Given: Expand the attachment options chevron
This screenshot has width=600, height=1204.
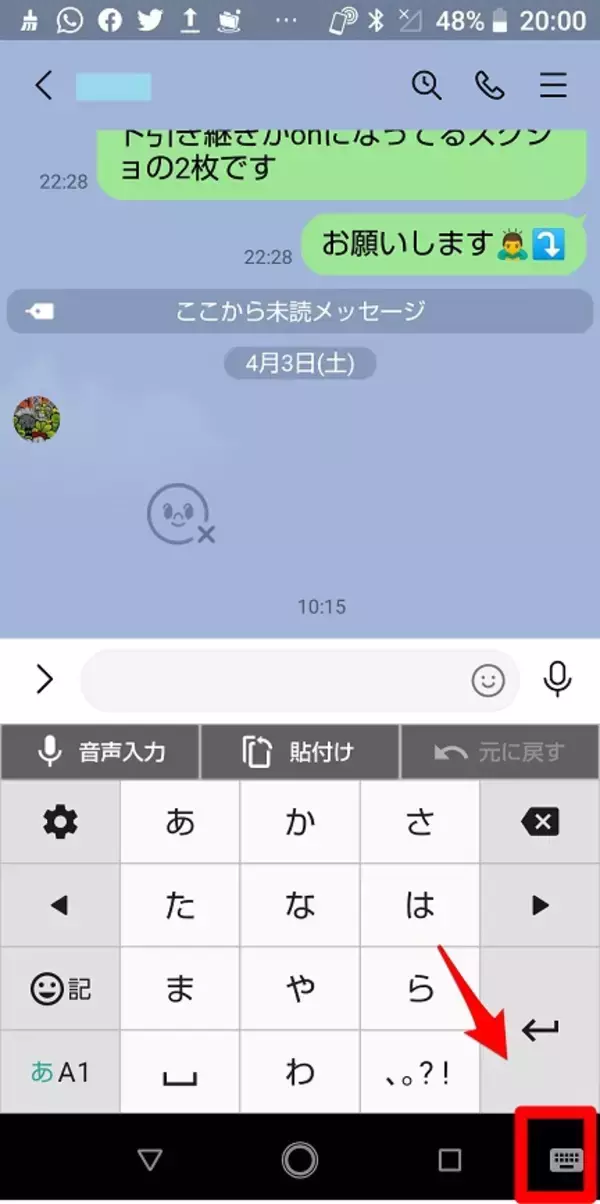Looking at the screenshot, I should click(x=43, y=680).
